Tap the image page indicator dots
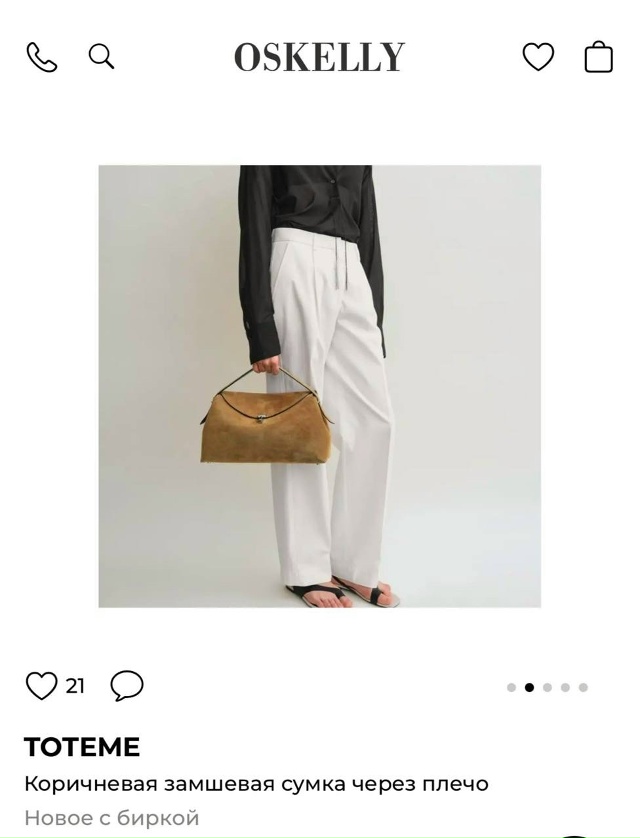The image size is (640, 838). [x=547, y=687]
